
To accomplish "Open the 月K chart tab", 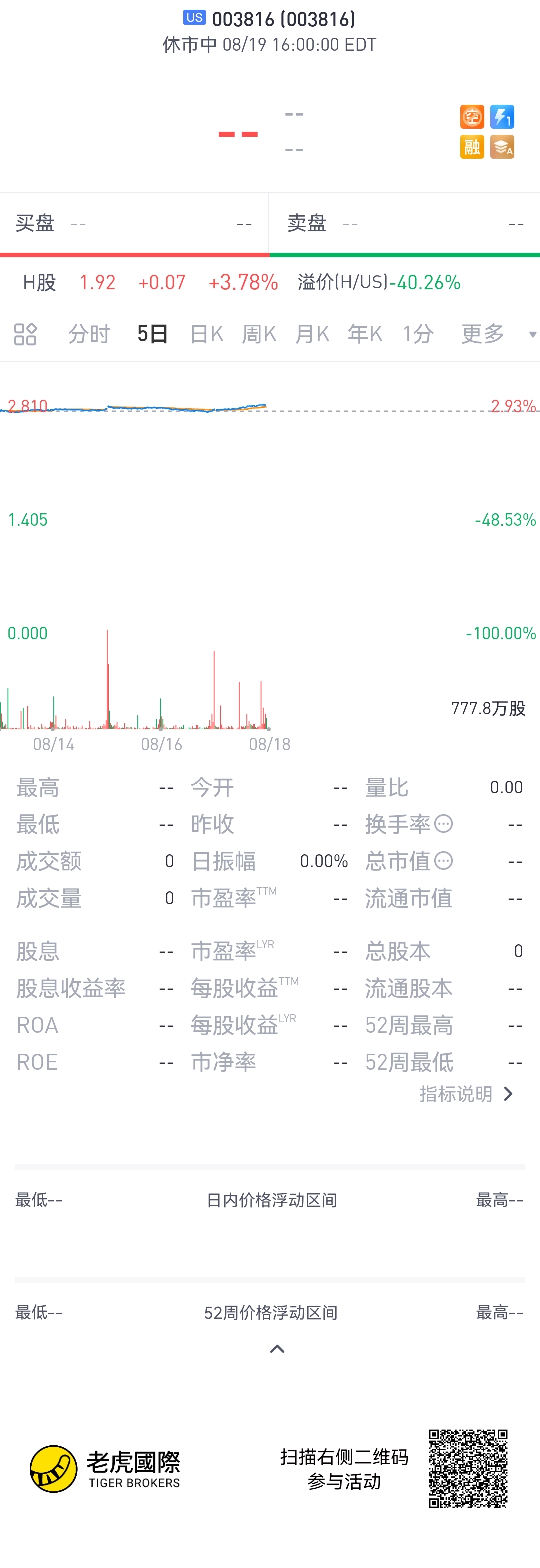I will (312, 334).
